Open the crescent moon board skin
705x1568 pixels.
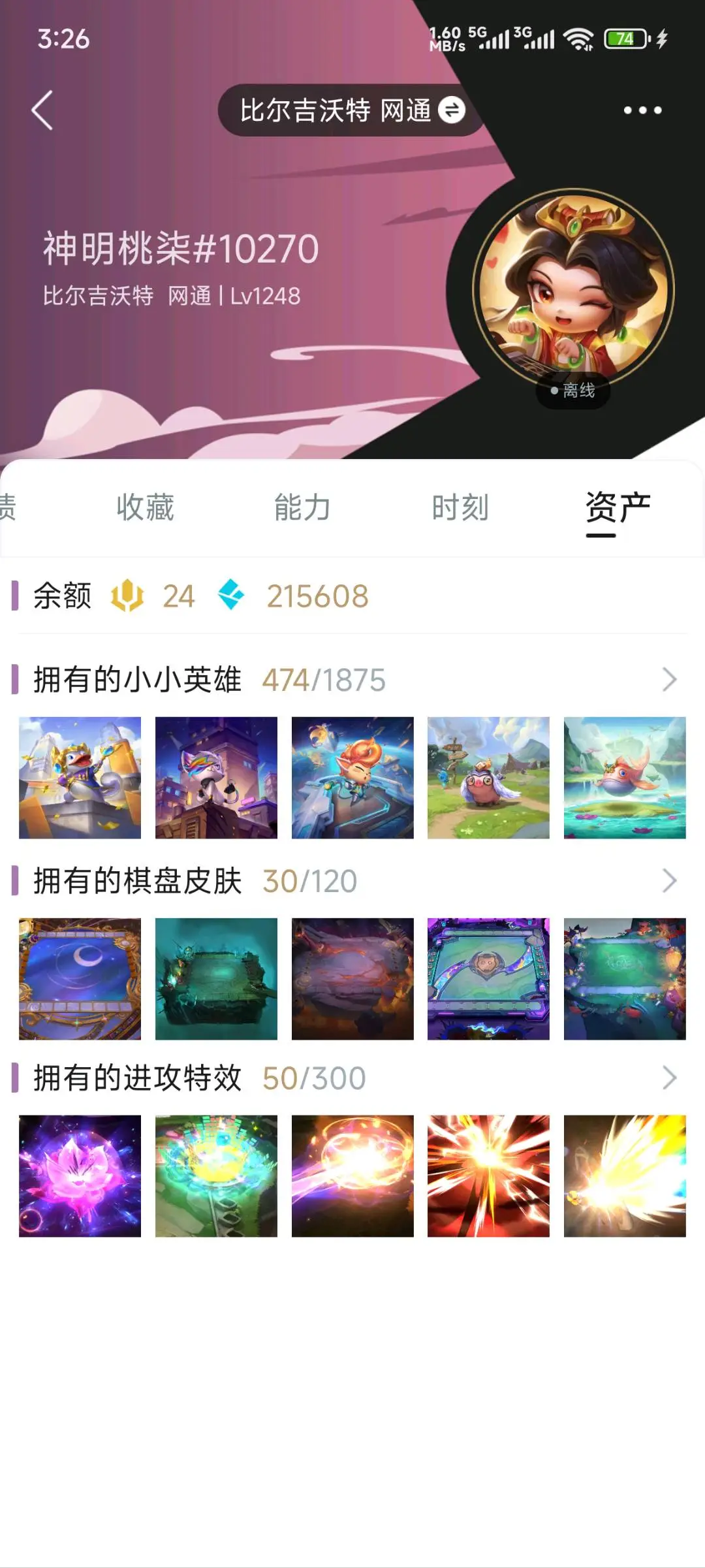pos(80,979)
